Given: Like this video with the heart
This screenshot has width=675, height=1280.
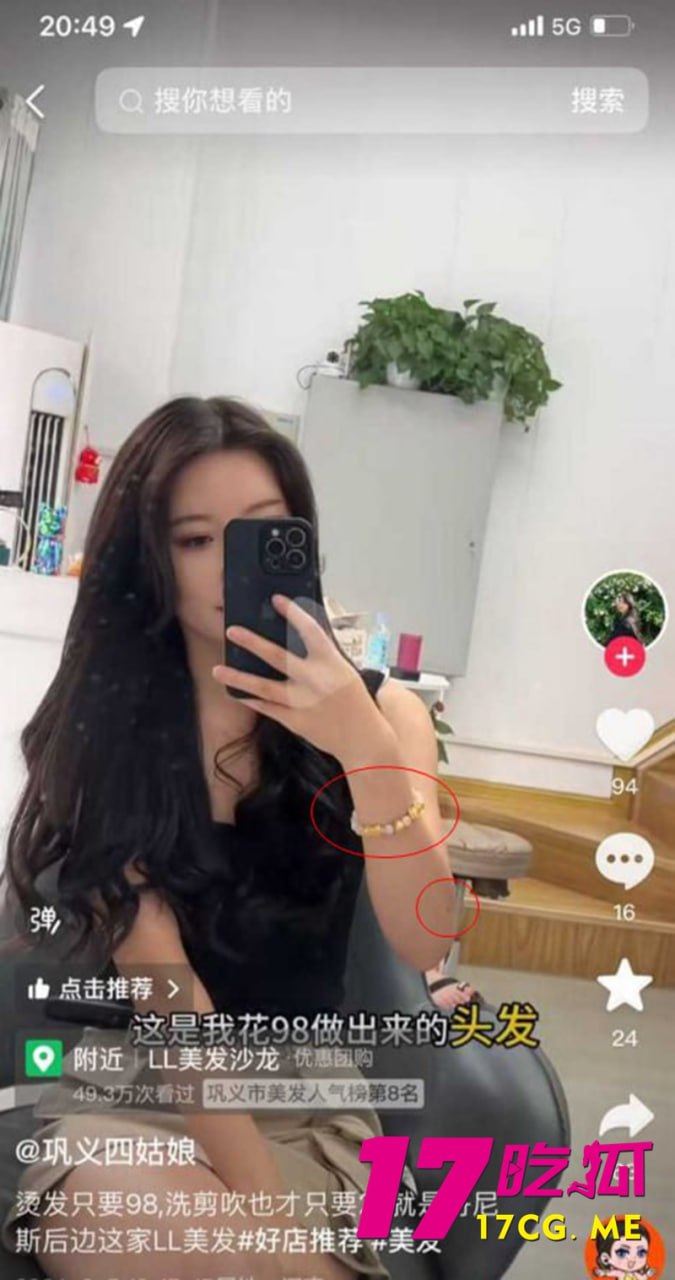Looking at the screenshot, I should point(624,734).
